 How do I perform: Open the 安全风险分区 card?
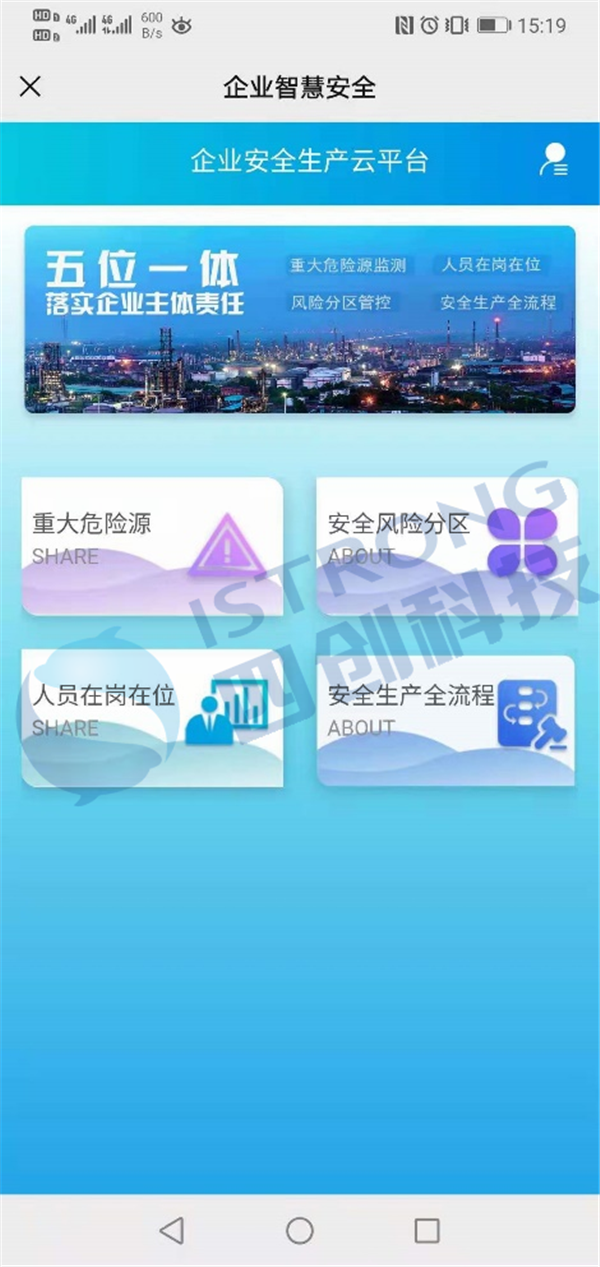446,546
